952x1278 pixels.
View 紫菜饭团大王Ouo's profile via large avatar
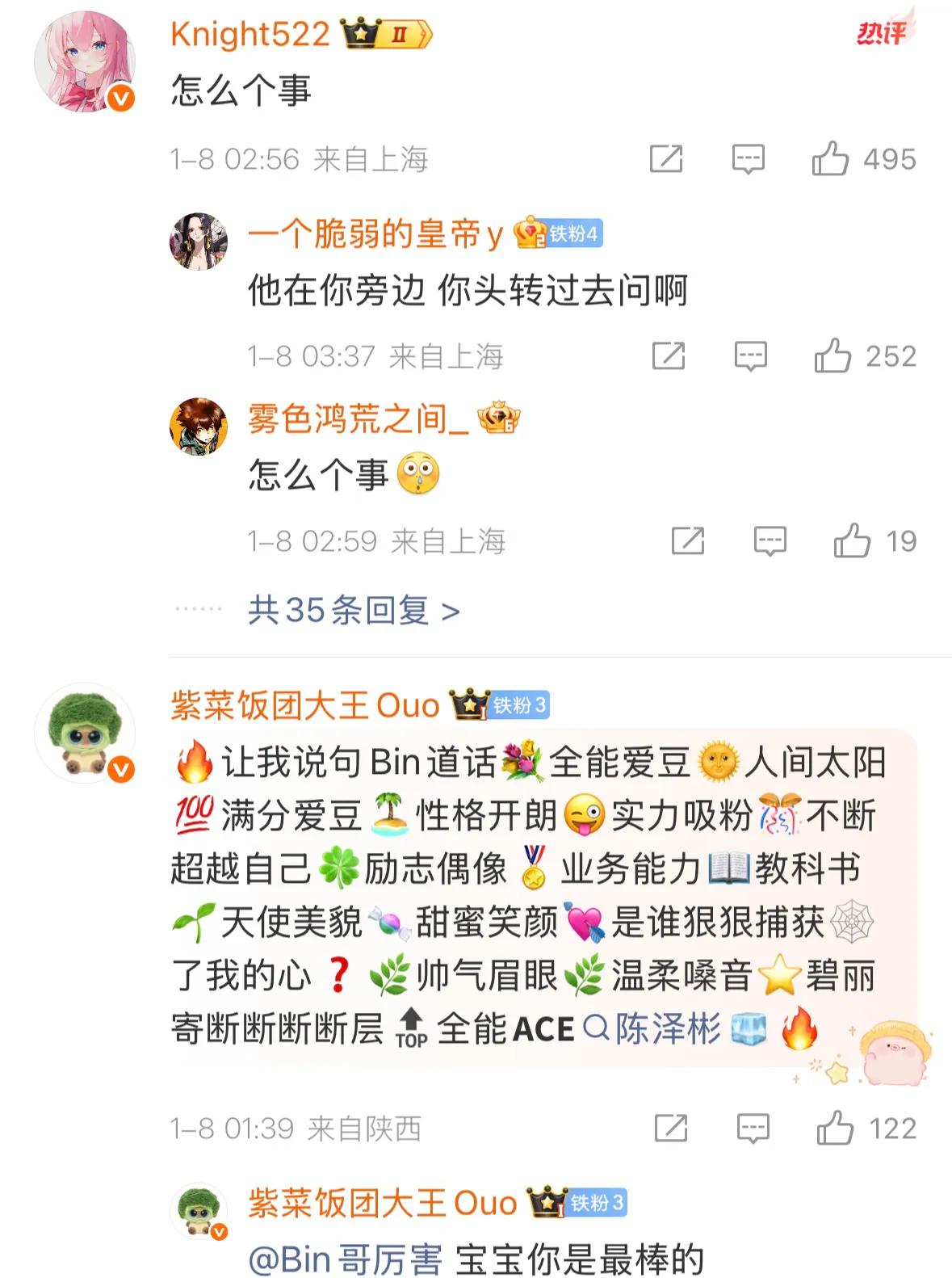tap(84, 732)
